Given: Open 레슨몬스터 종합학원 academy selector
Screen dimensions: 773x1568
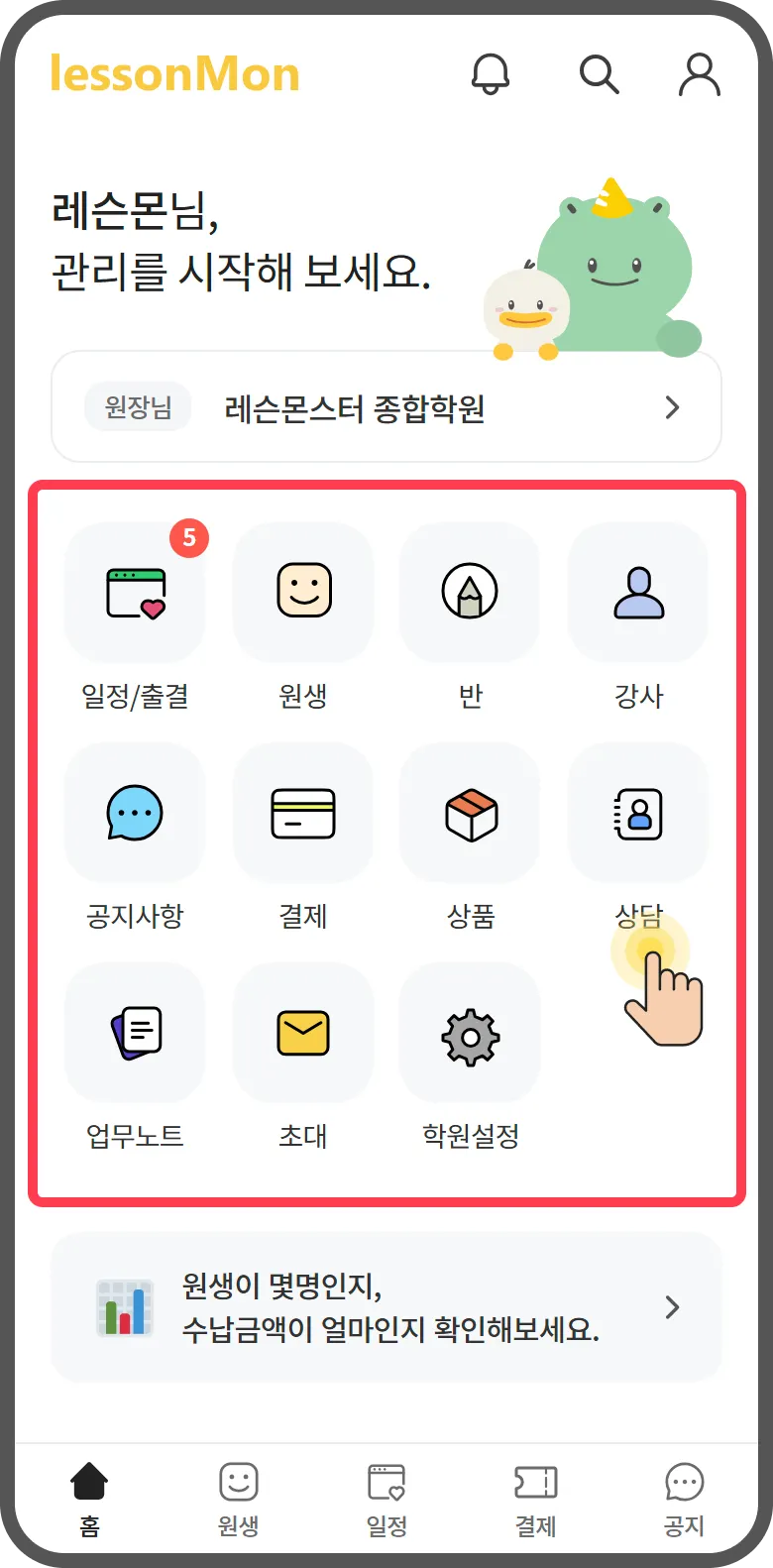Looking at the screenshot, I should [386, 407].
